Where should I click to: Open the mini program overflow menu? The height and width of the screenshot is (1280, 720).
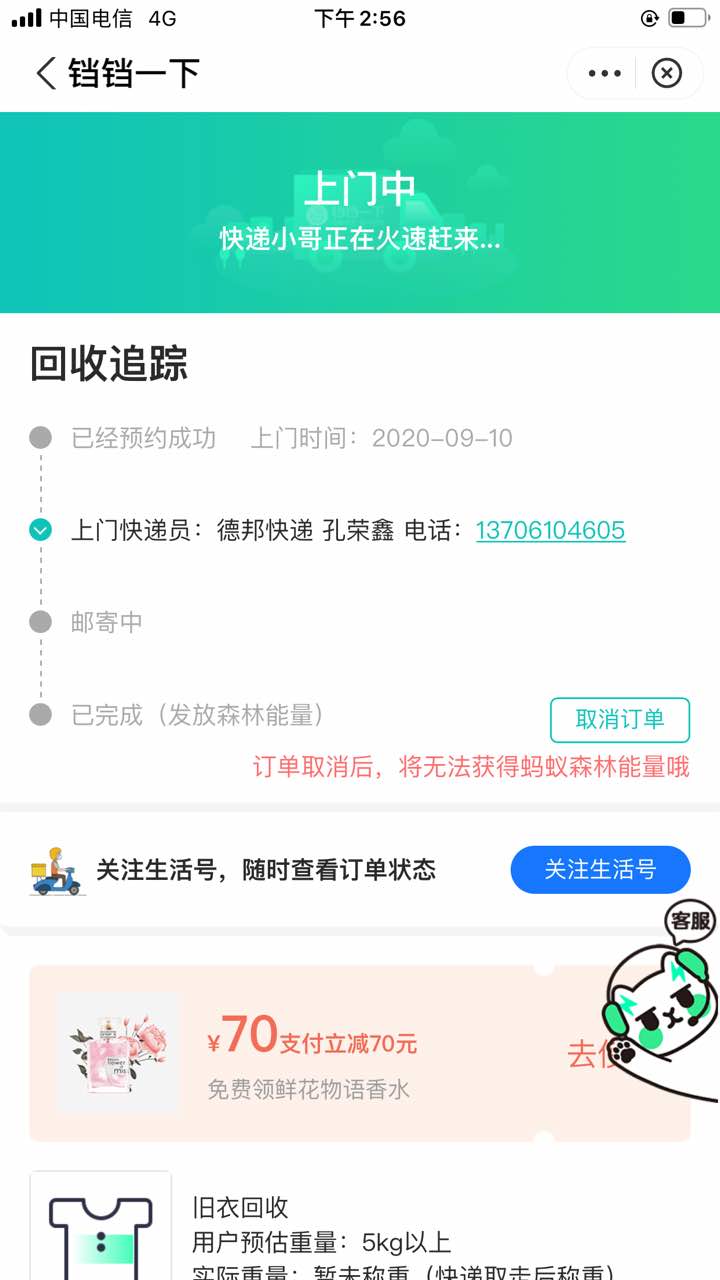tap(604, 74)
